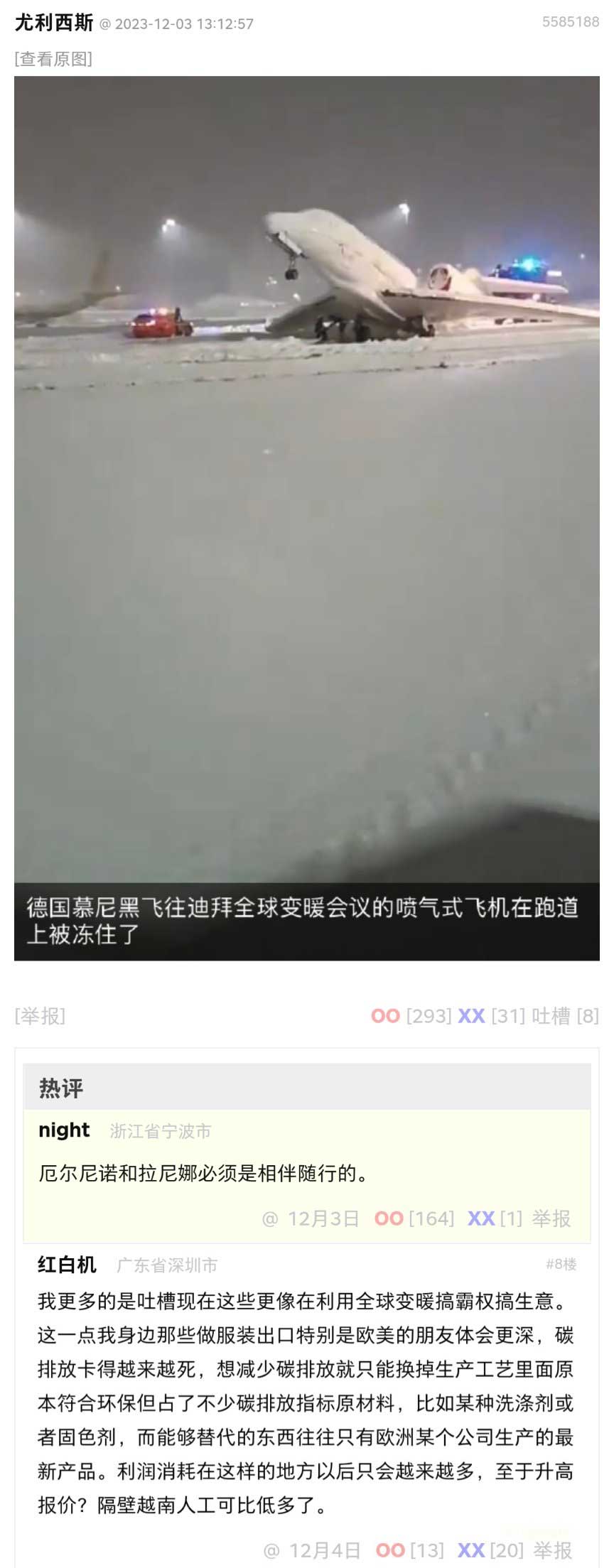This screenshot has width=614, height=1568.
Task: Reply to night's comment with @
Action: pyautogui.click(x=270, y=1219)
